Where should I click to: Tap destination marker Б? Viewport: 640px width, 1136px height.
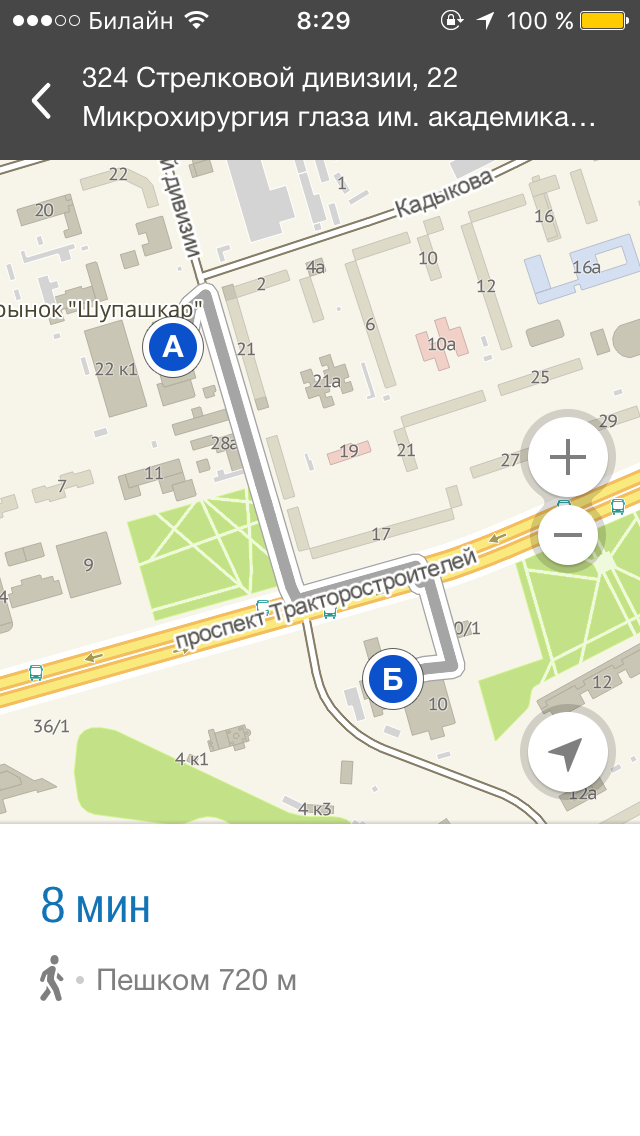tap(393, 680)
